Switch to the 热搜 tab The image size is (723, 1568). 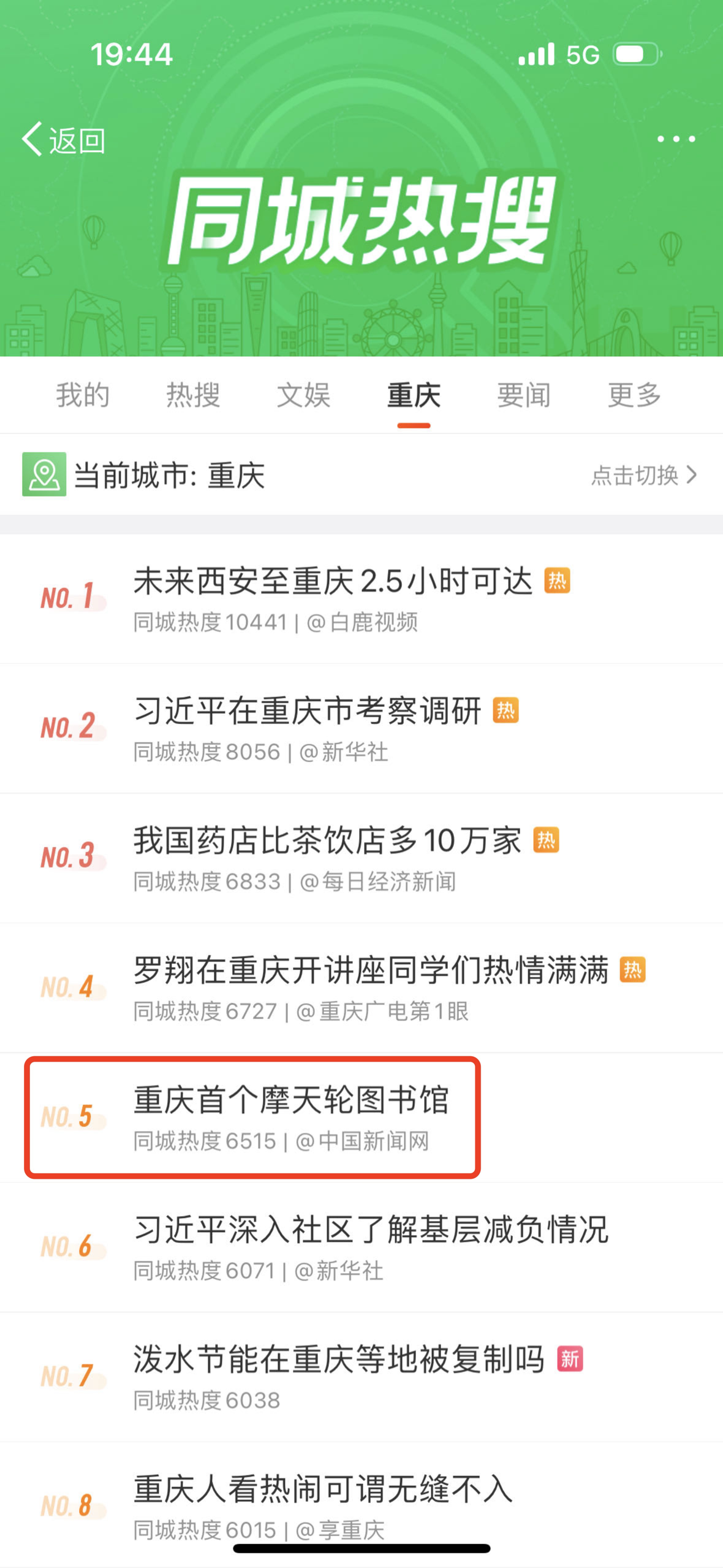pyautogui.click(x=193, y=395)
